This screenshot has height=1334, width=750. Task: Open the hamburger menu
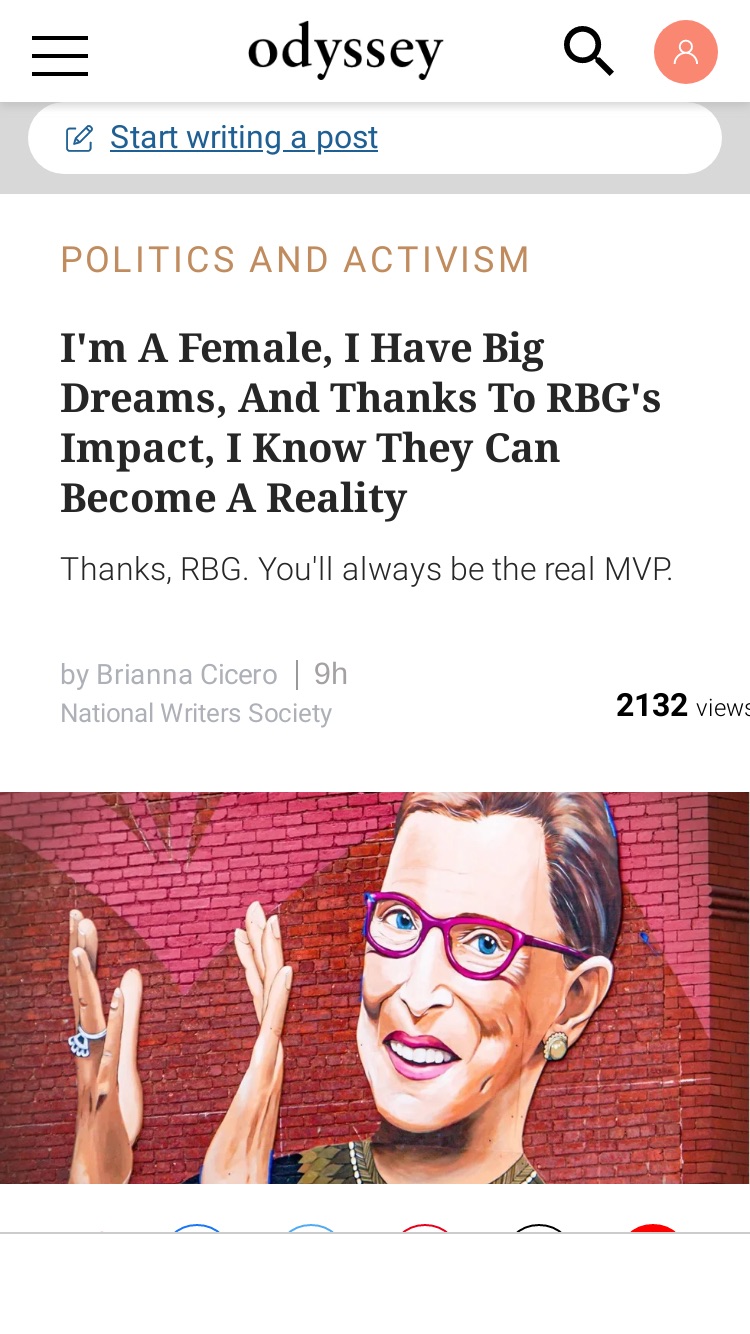click(60, 55)
